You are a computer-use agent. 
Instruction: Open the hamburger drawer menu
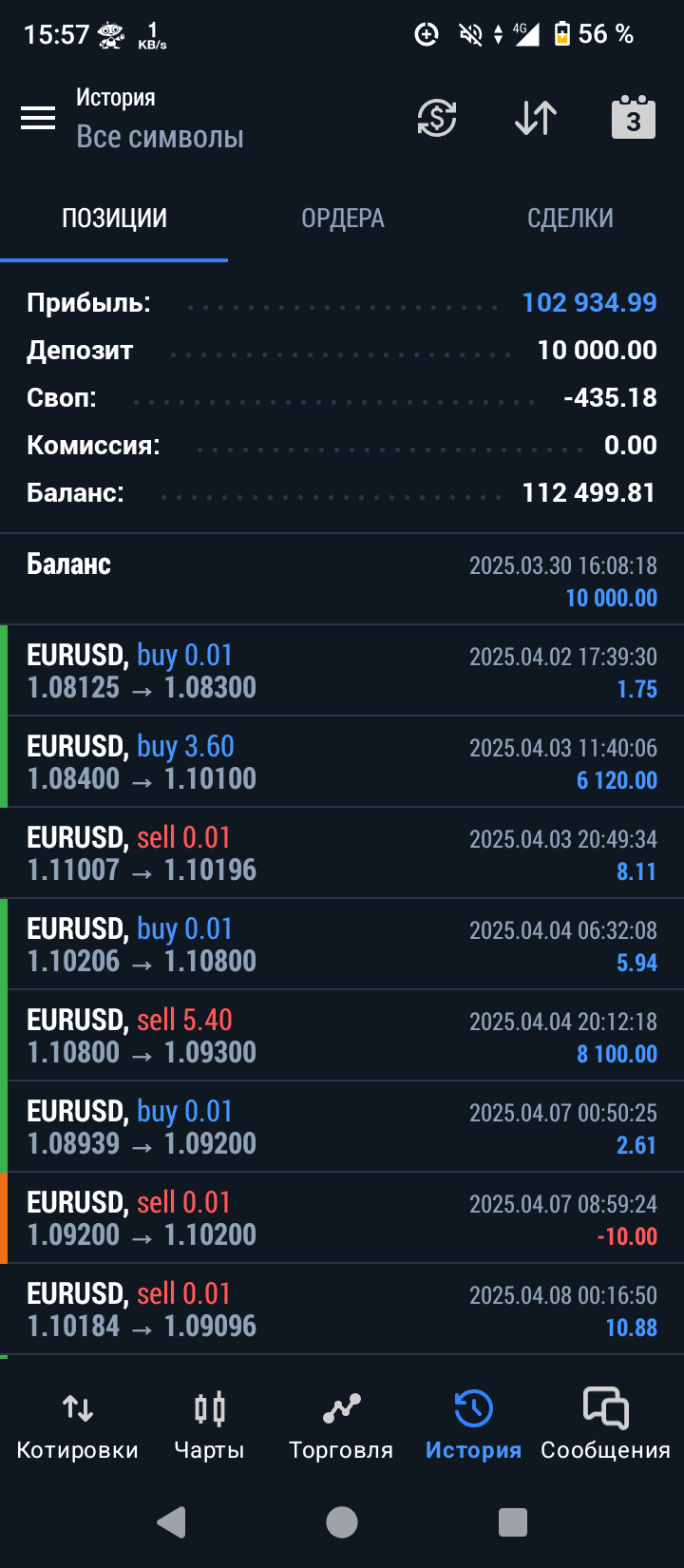tap(38, 118)
